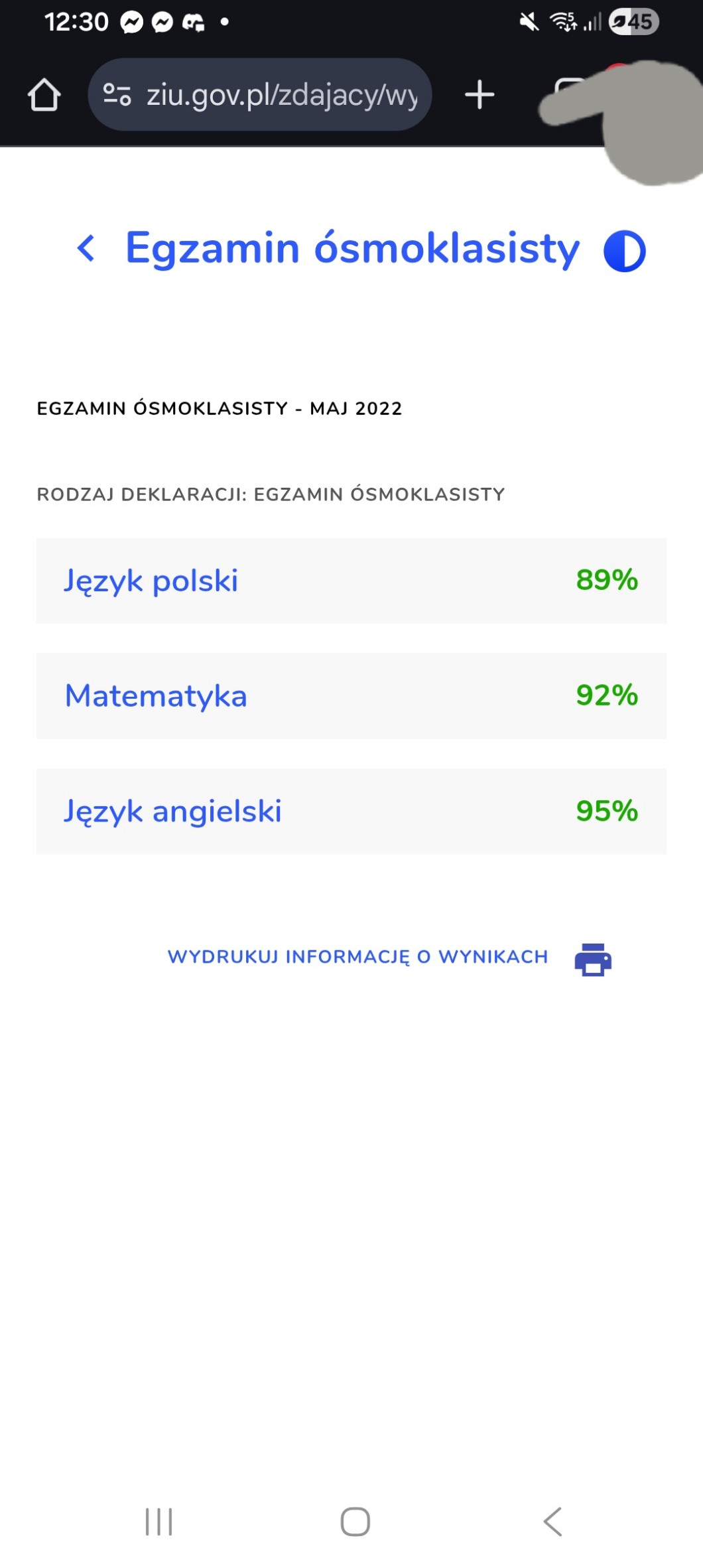
Task: Open a new browser tab
Action: click(479, 95)
